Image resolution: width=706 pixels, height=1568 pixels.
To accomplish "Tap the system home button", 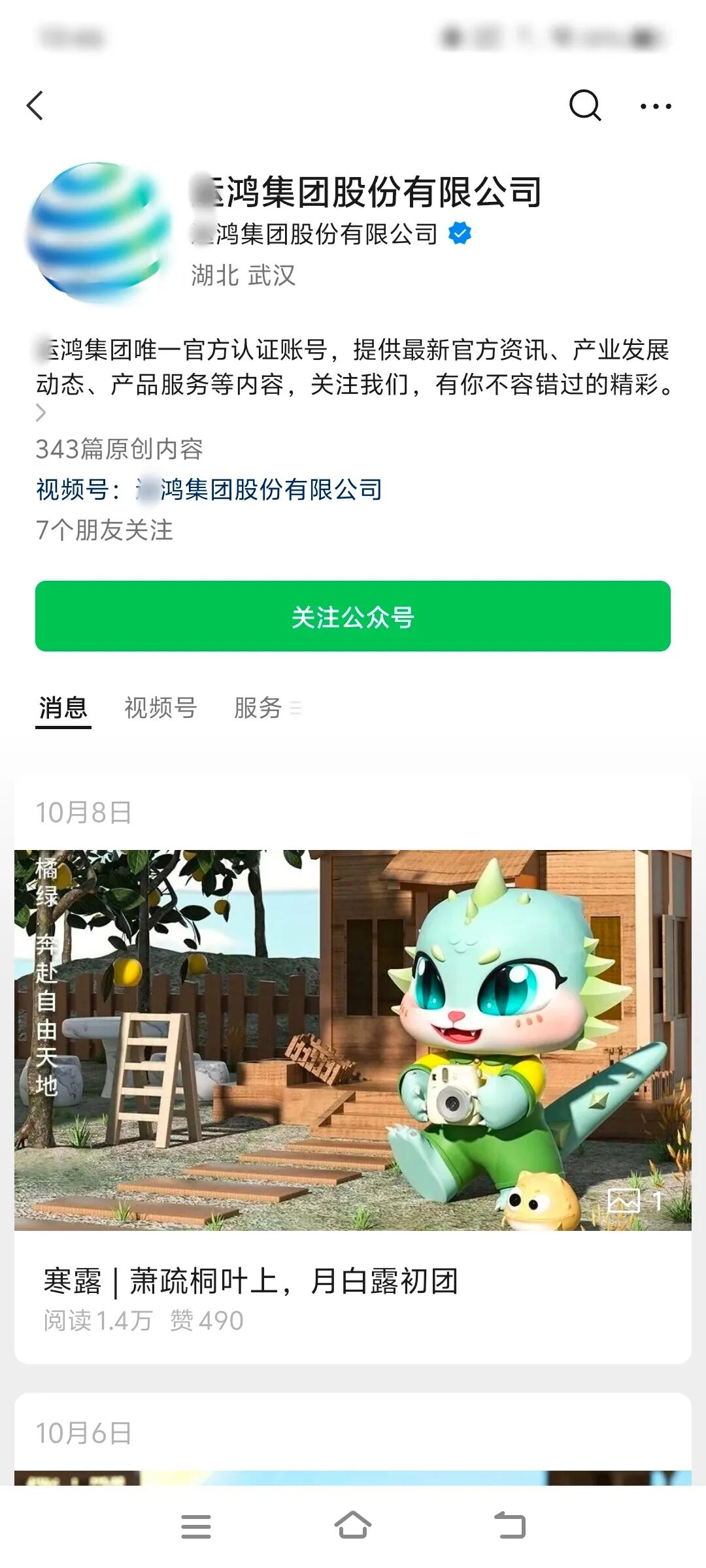I will point(353,1526).
